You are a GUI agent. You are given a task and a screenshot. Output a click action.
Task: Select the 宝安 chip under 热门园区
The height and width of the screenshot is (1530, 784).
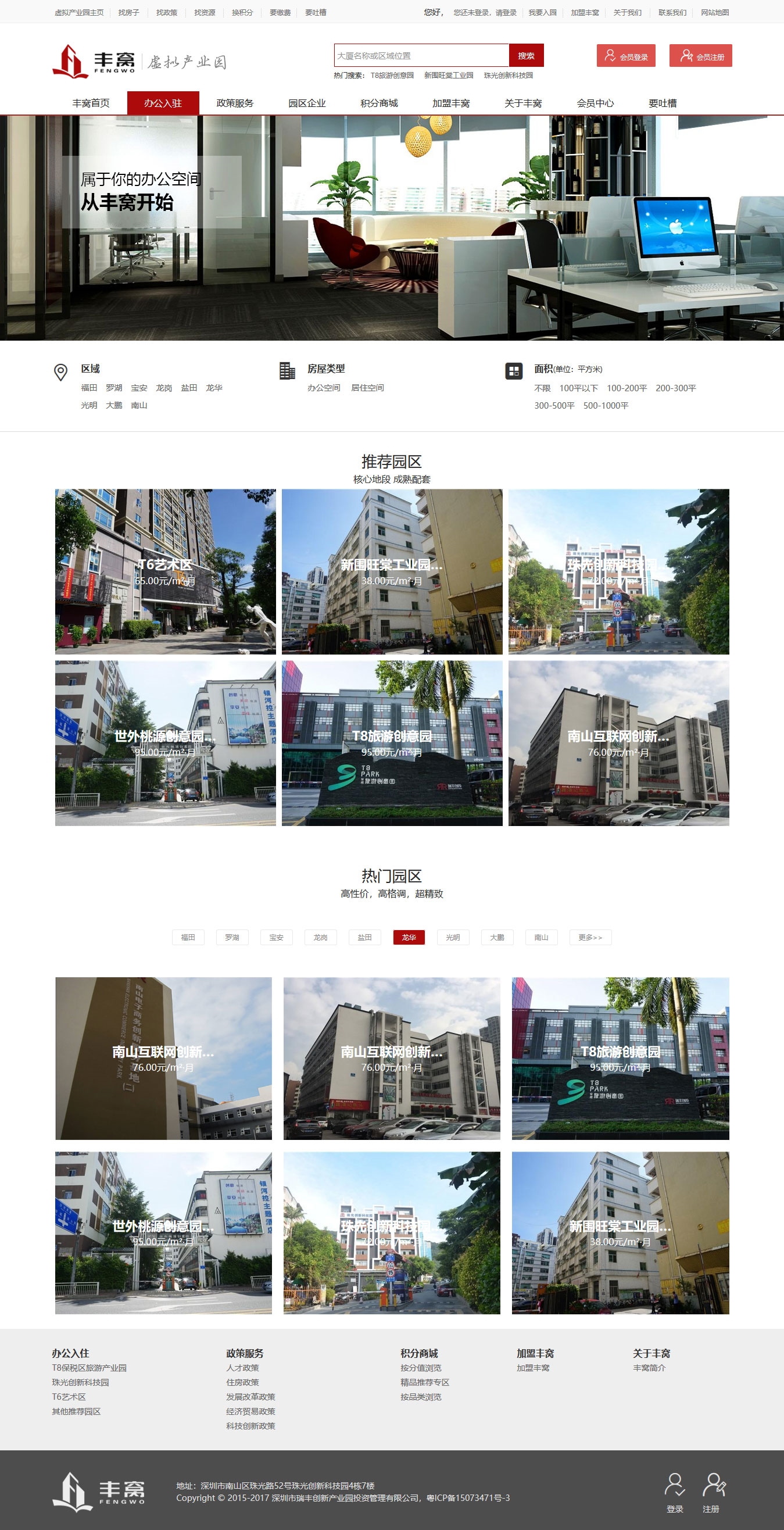[276, 937]
